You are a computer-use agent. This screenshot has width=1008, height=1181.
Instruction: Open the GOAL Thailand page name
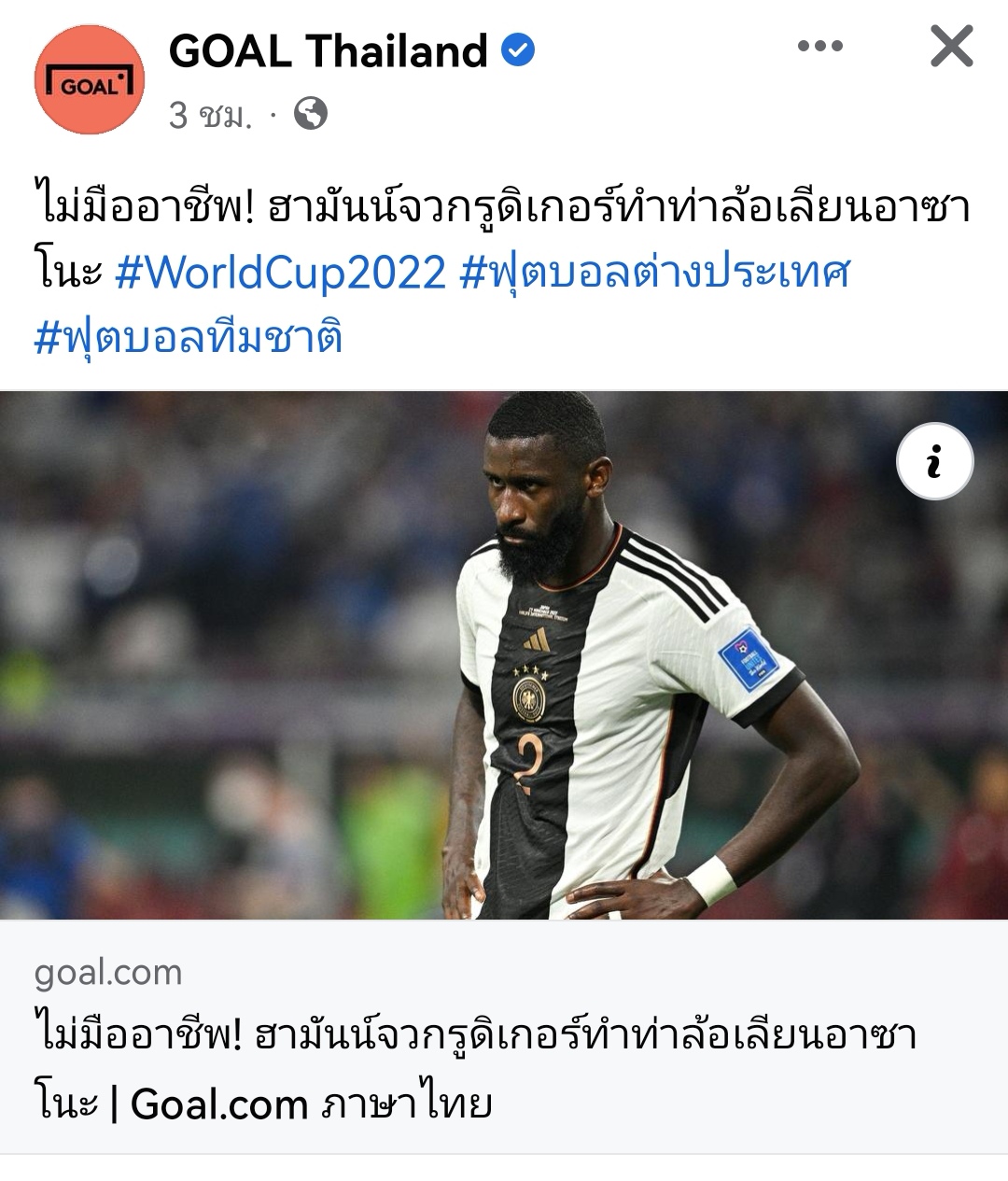[329, 51]
